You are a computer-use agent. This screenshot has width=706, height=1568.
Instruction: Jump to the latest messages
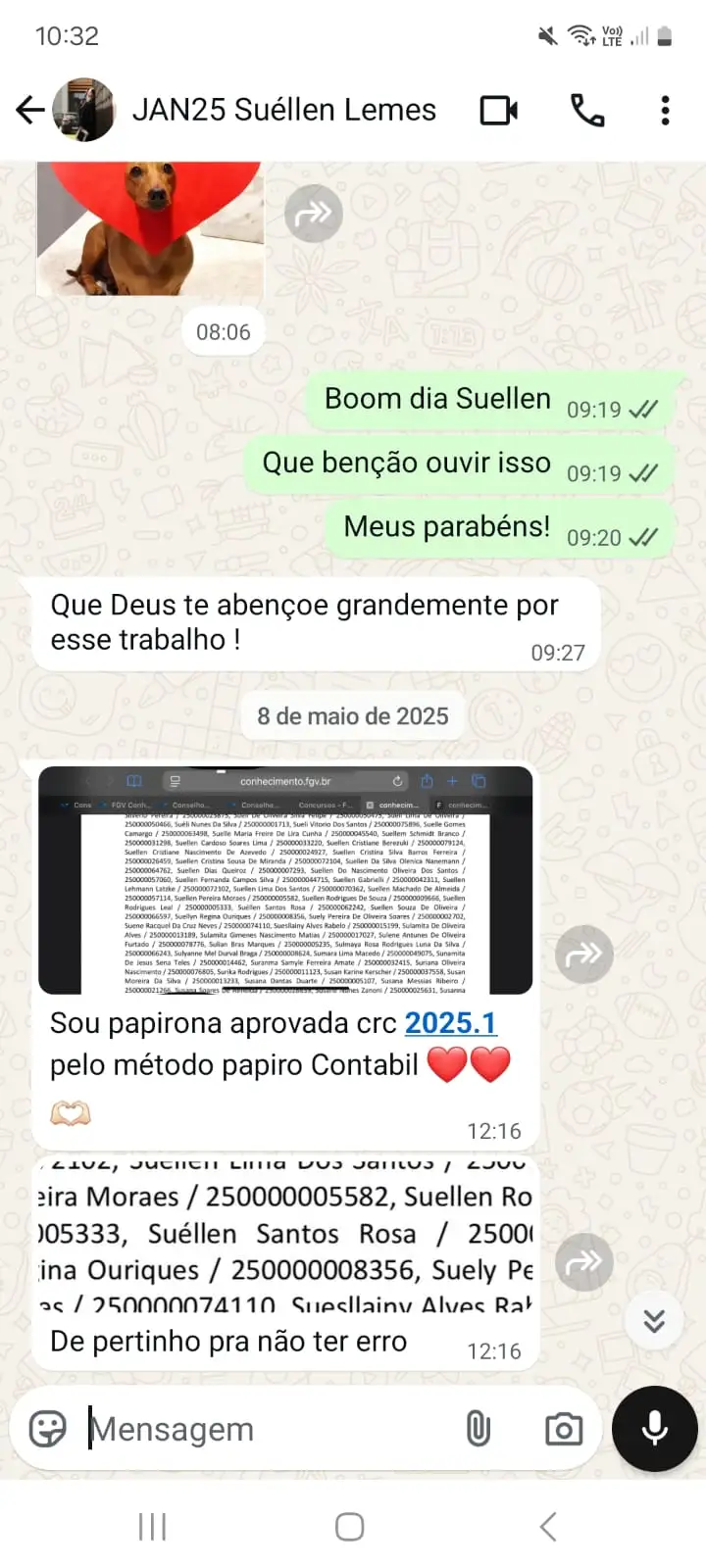654,1320
